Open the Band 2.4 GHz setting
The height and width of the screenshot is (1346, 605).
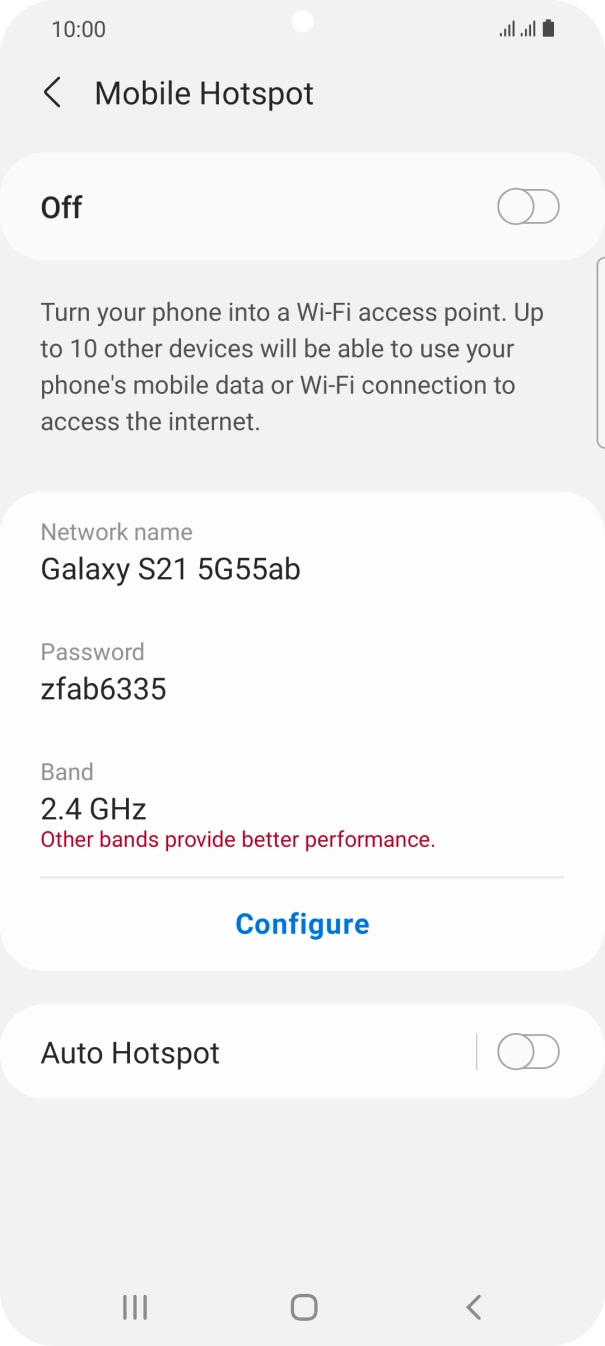(x=93, y=808)
